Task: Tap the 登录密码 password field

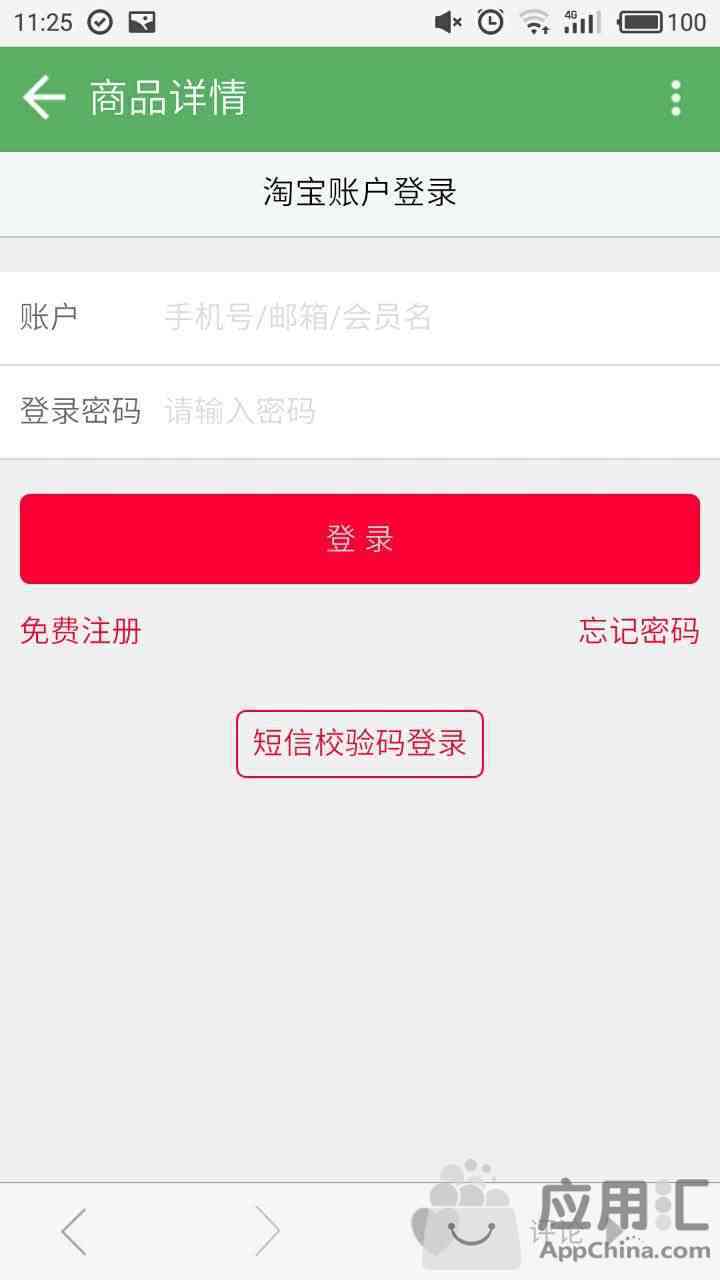Action: pos(360,411)
